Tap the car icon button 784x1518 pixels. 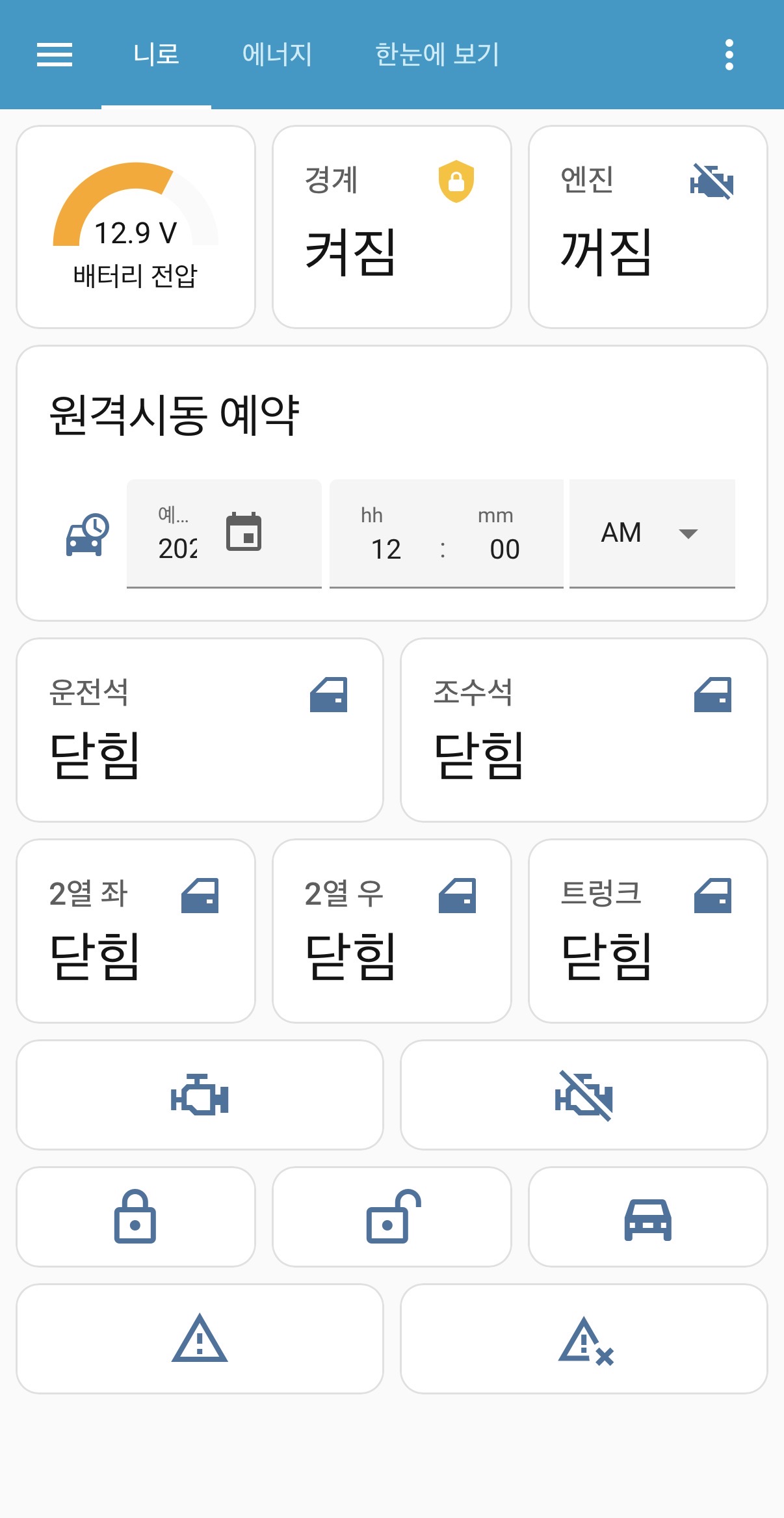click(x=647, y=1217)
